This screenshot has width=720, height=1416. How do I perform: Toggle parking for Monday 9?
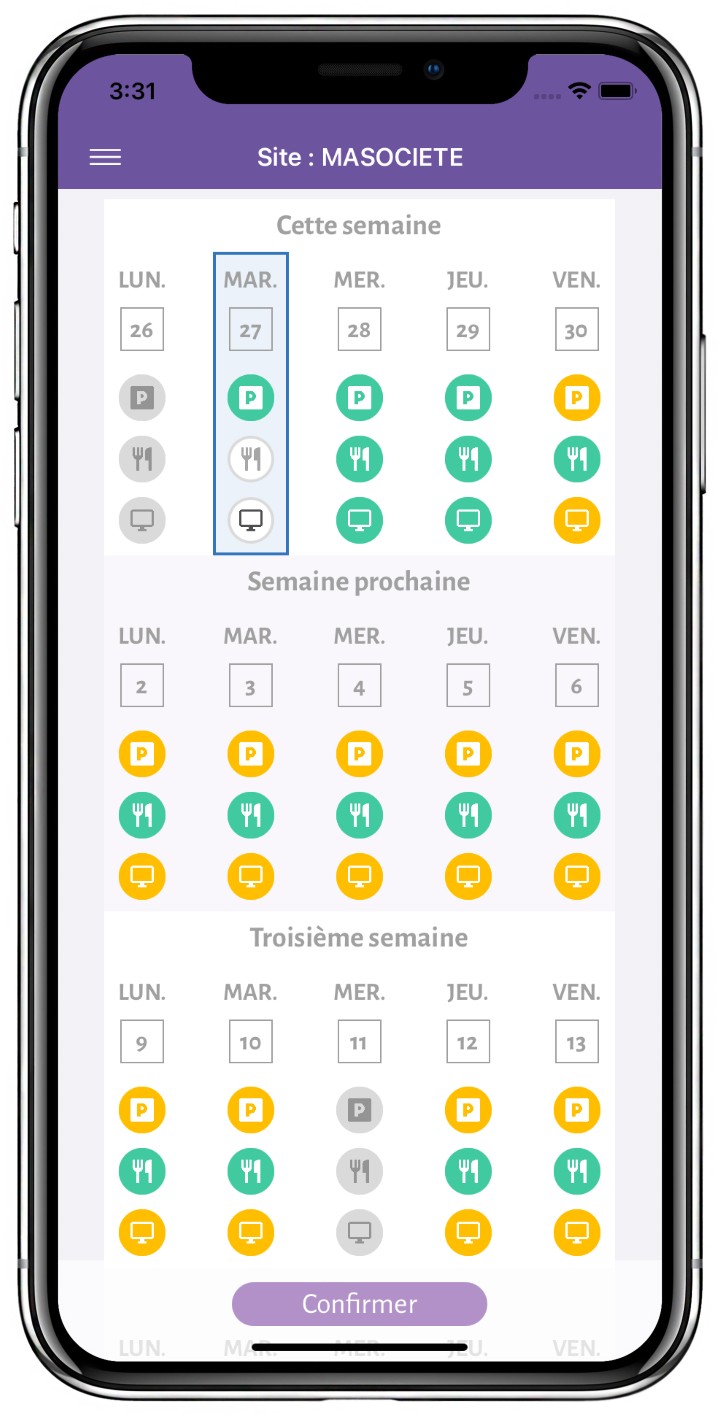142,1110
